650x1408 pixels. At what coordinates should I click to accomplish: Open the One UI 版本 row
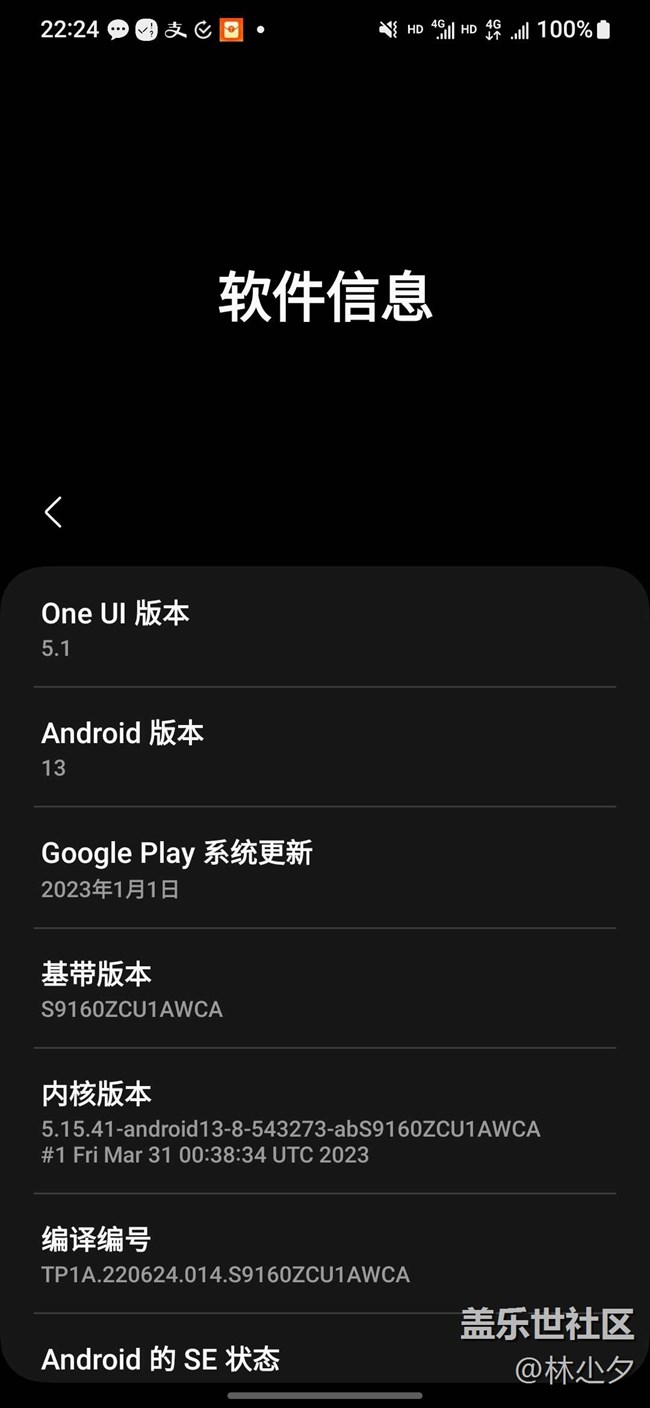324,628
